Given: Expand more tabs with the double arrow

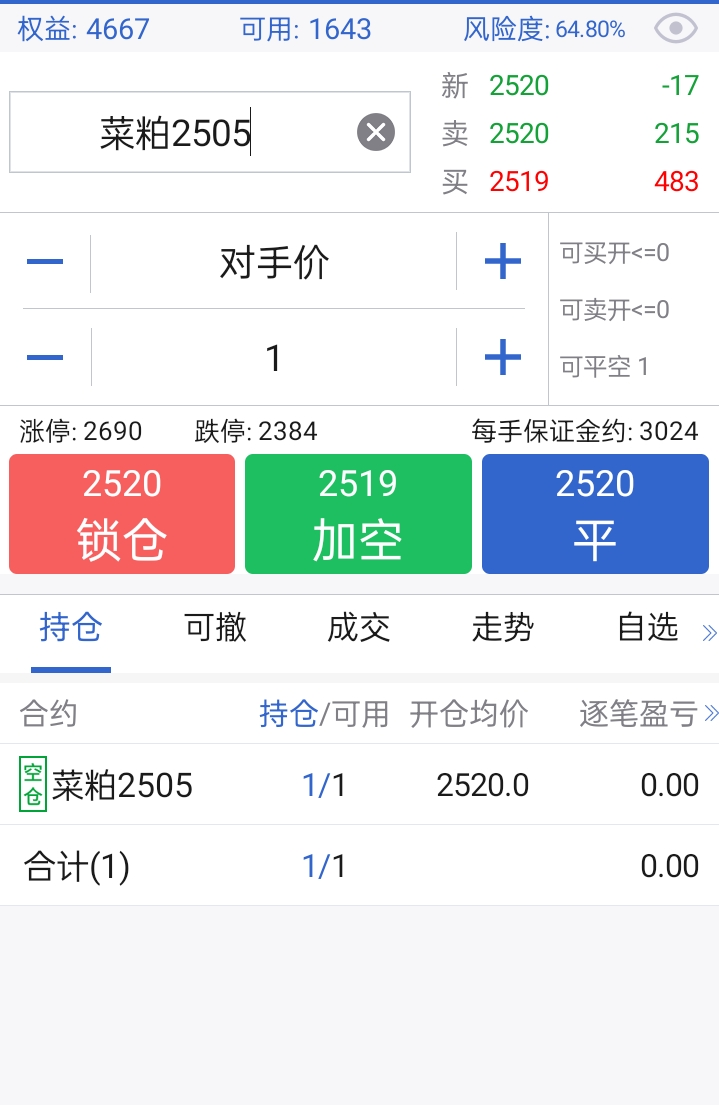Looking at the screenshot, I should (709, 632).
